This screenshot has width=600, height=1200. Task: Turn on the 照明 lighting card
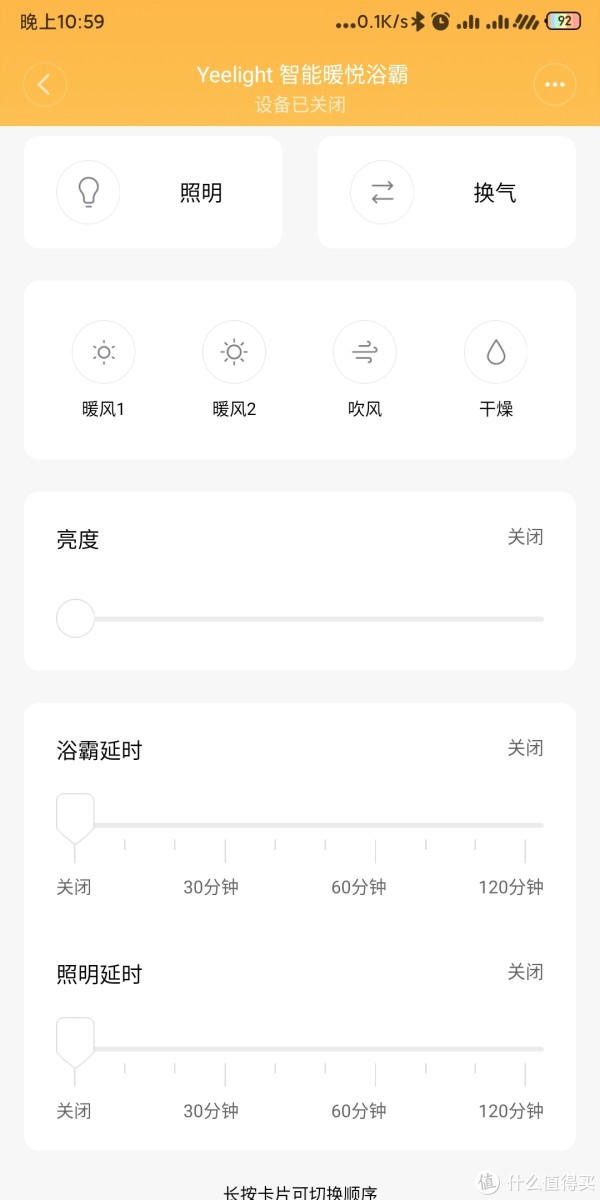point(153,192)
